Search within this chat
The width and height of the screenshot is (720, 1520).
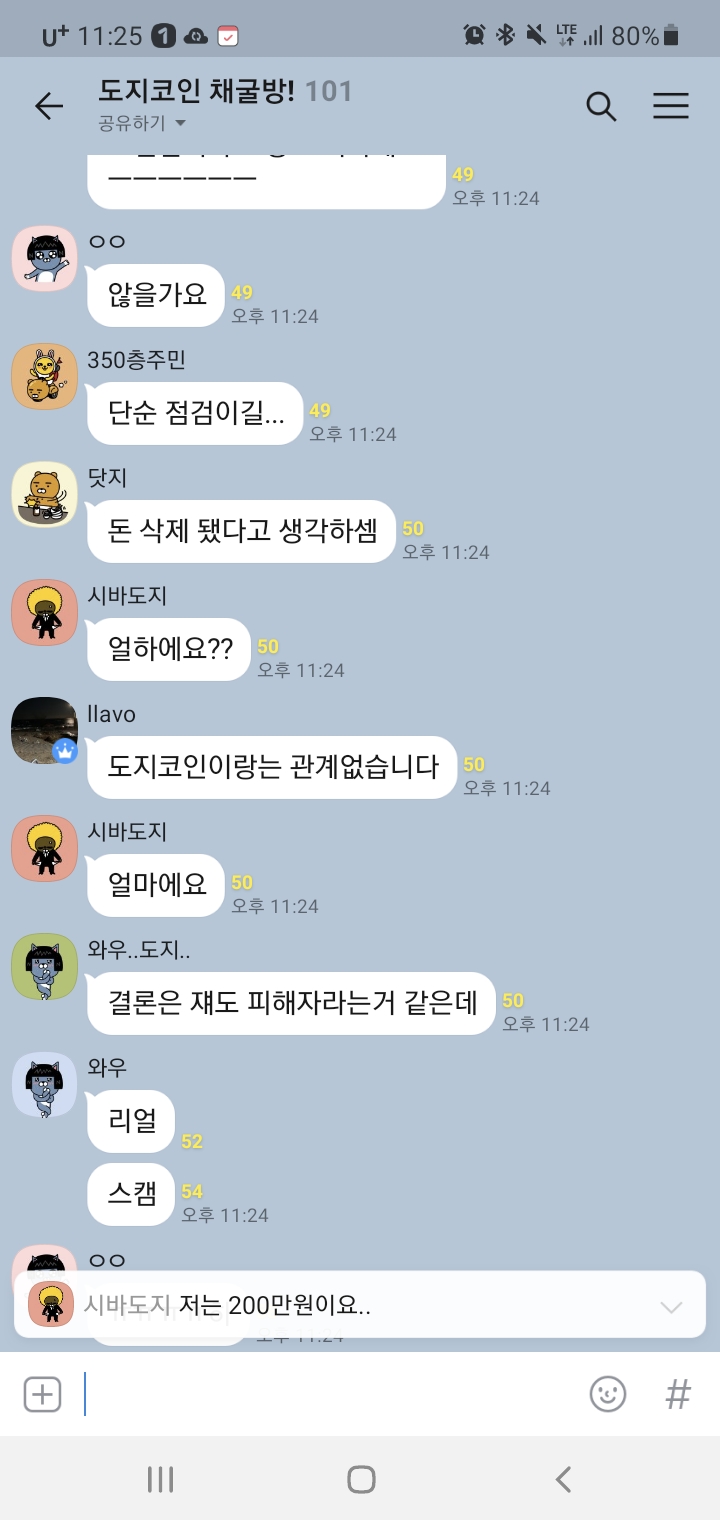tap(600, 106)
